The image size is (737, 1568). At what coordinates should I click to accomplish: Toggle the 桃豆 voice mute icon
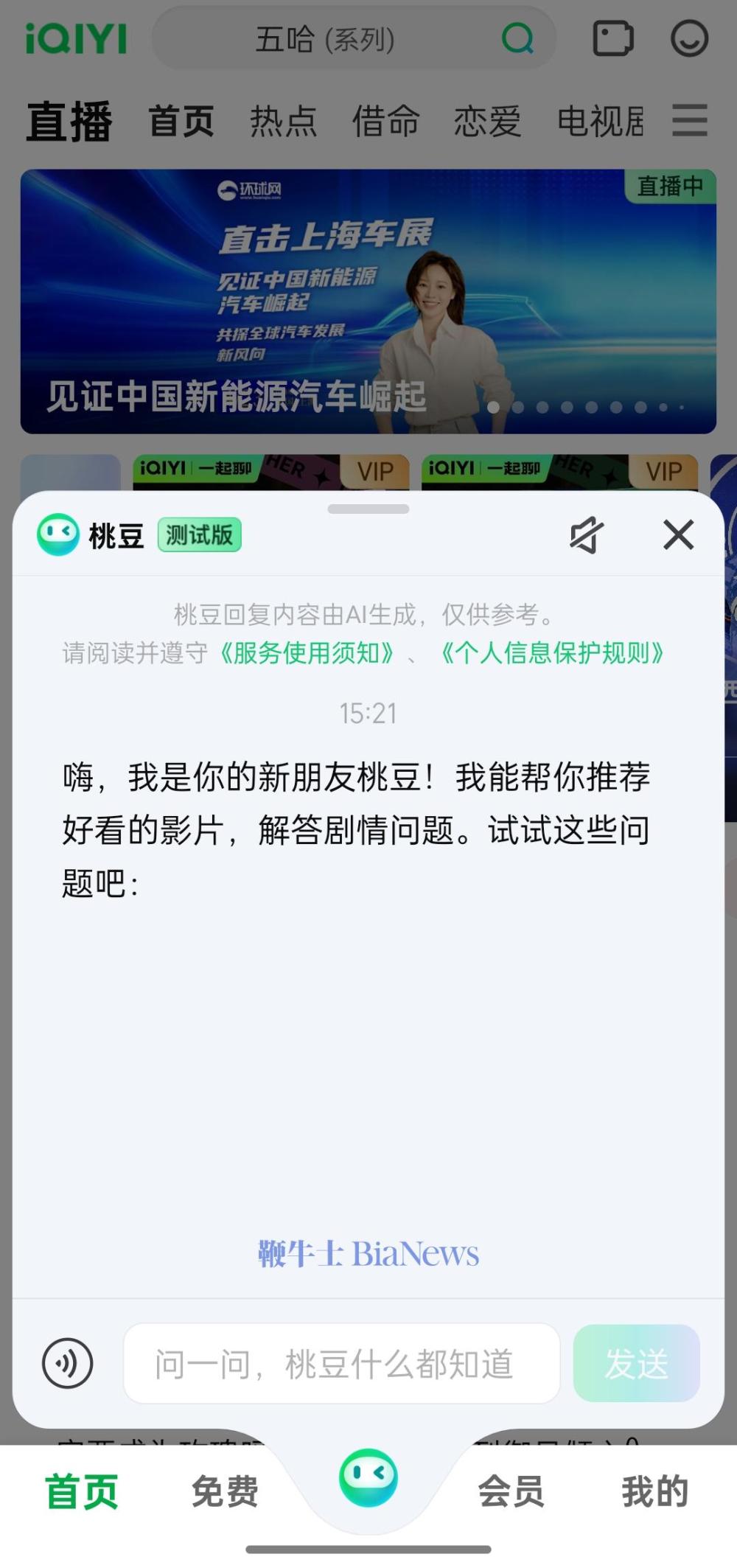tap(587, 534)
